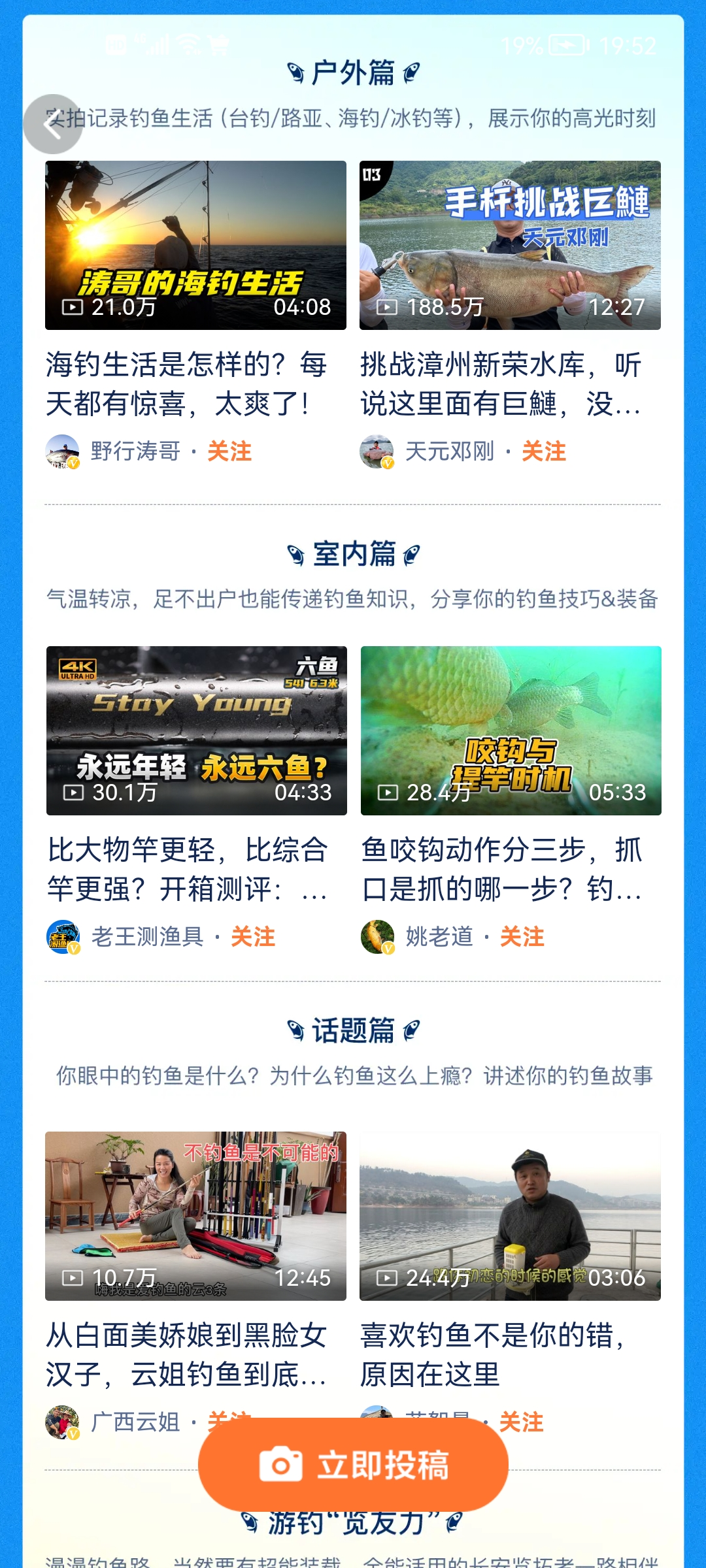Open 野行涛哥's profile avatar
The height and width of the screenshot is (1568, 706).
point(62,451)
